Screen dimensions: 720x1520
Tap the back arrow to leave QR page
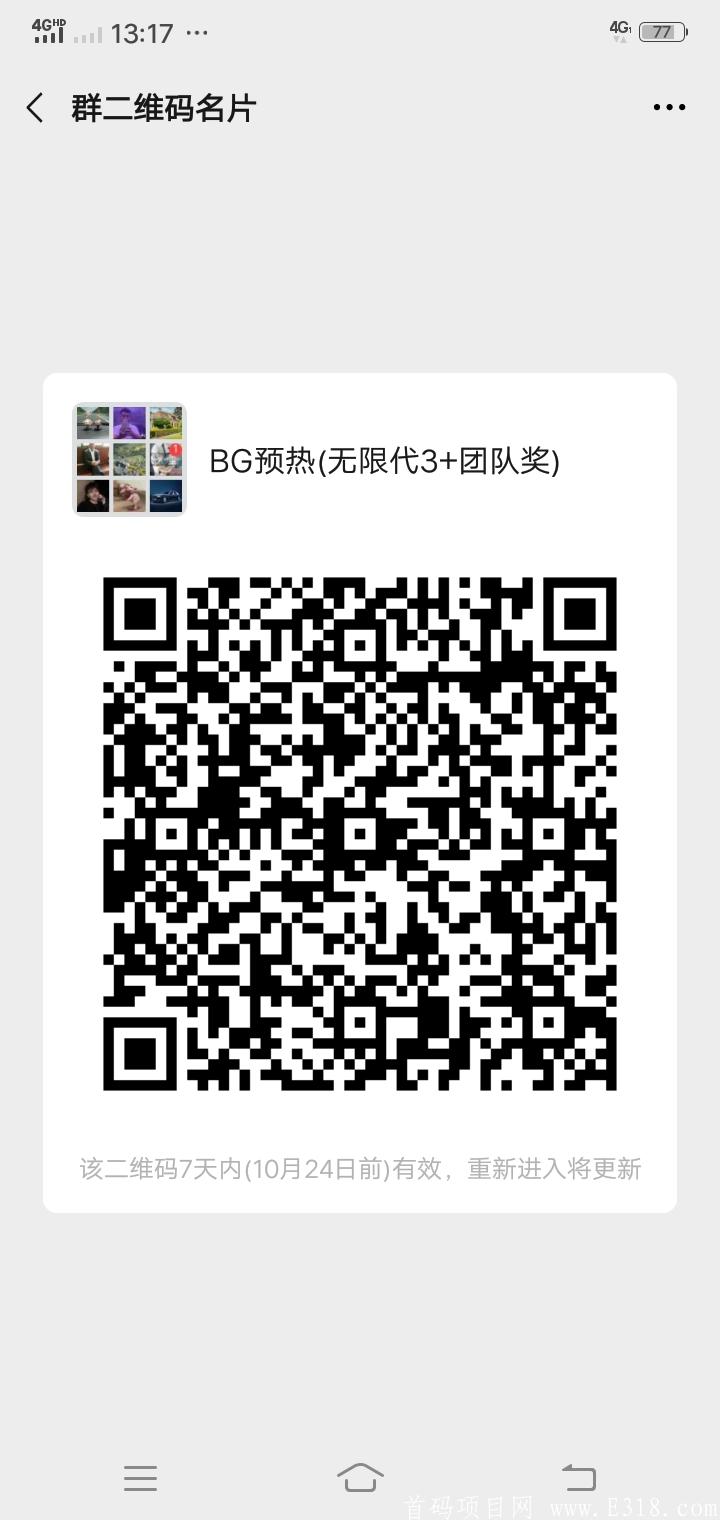click(x=34, y=107)
